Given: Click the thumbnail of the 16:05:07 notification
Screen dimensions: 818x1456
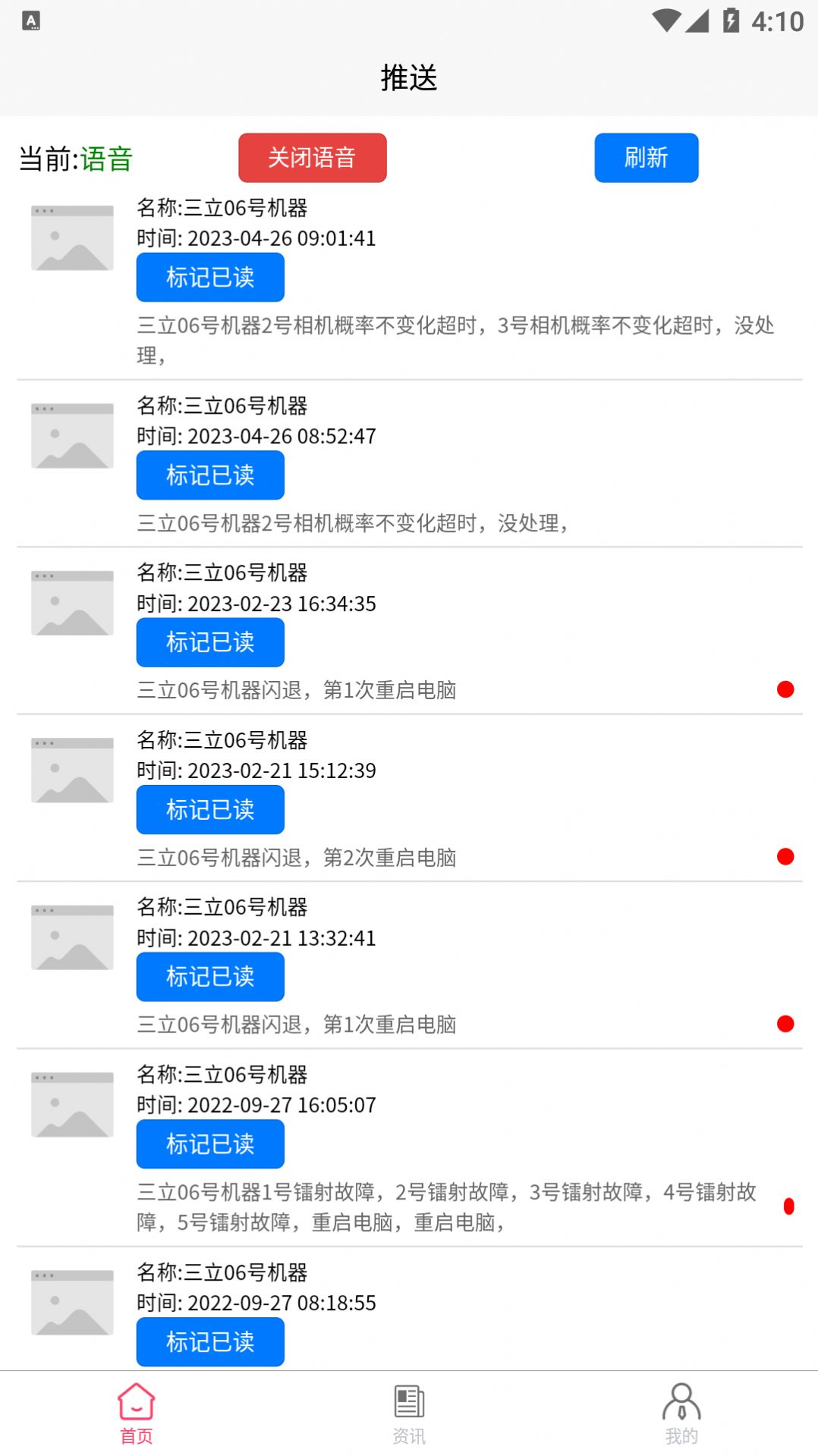Looking at the screenshot, I should click(x=72, y=1104).
